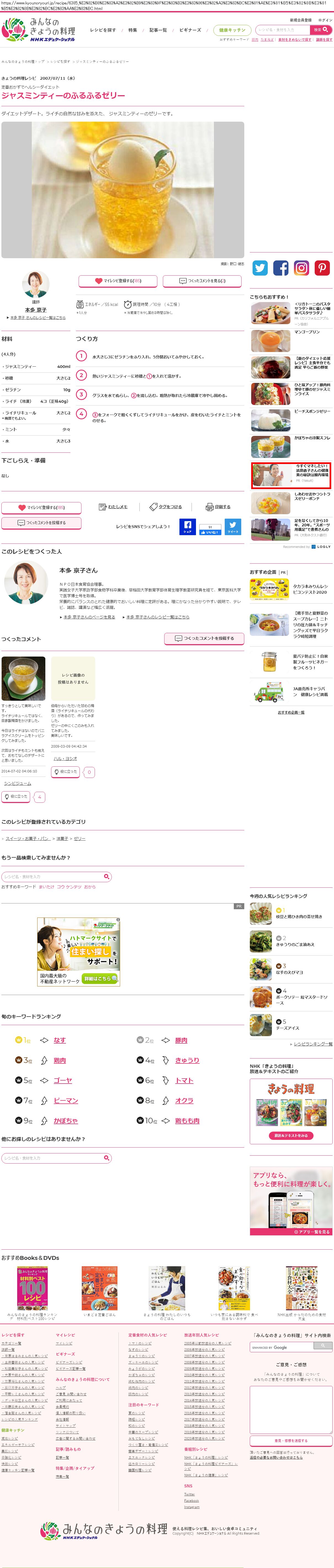
Task: Open the Twitter icon beside the recipe photo
Action: pos(260,268)
